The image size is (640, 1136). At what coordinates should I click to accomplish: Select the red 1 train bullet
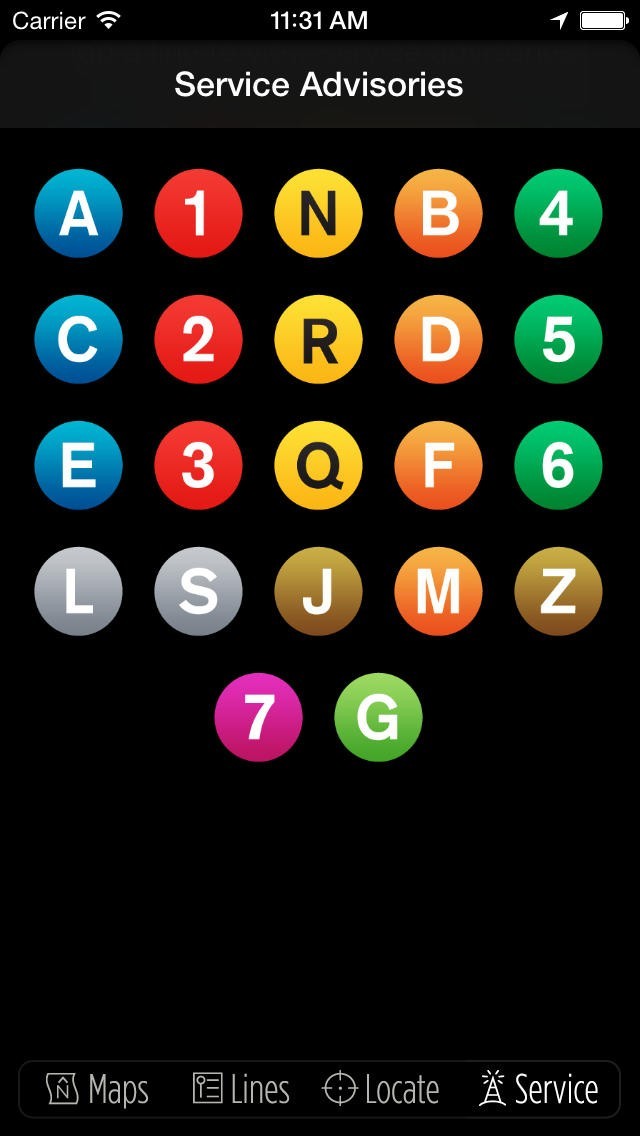[198, 213]
